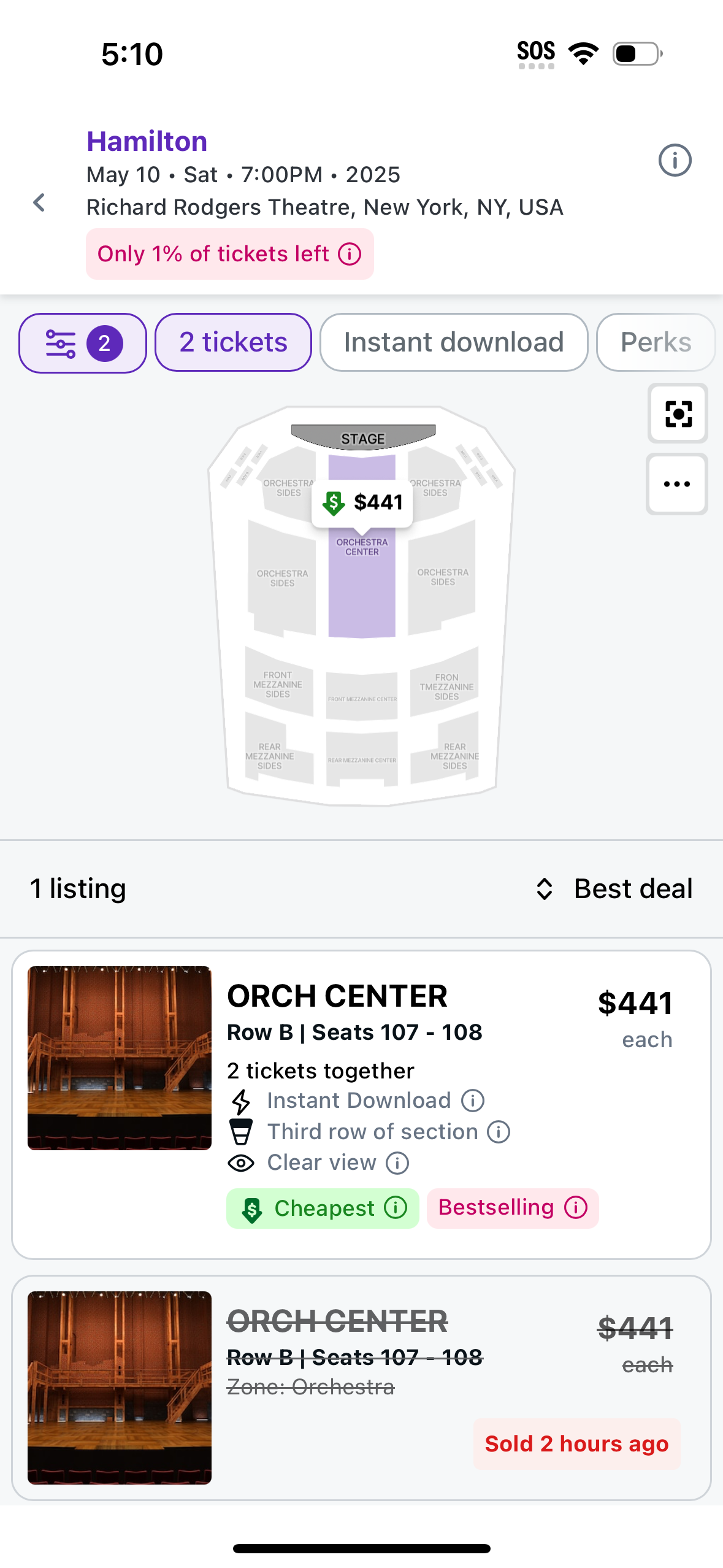Open the more options ellipsis on the map
723x1568 pixels.
point(676,483)
